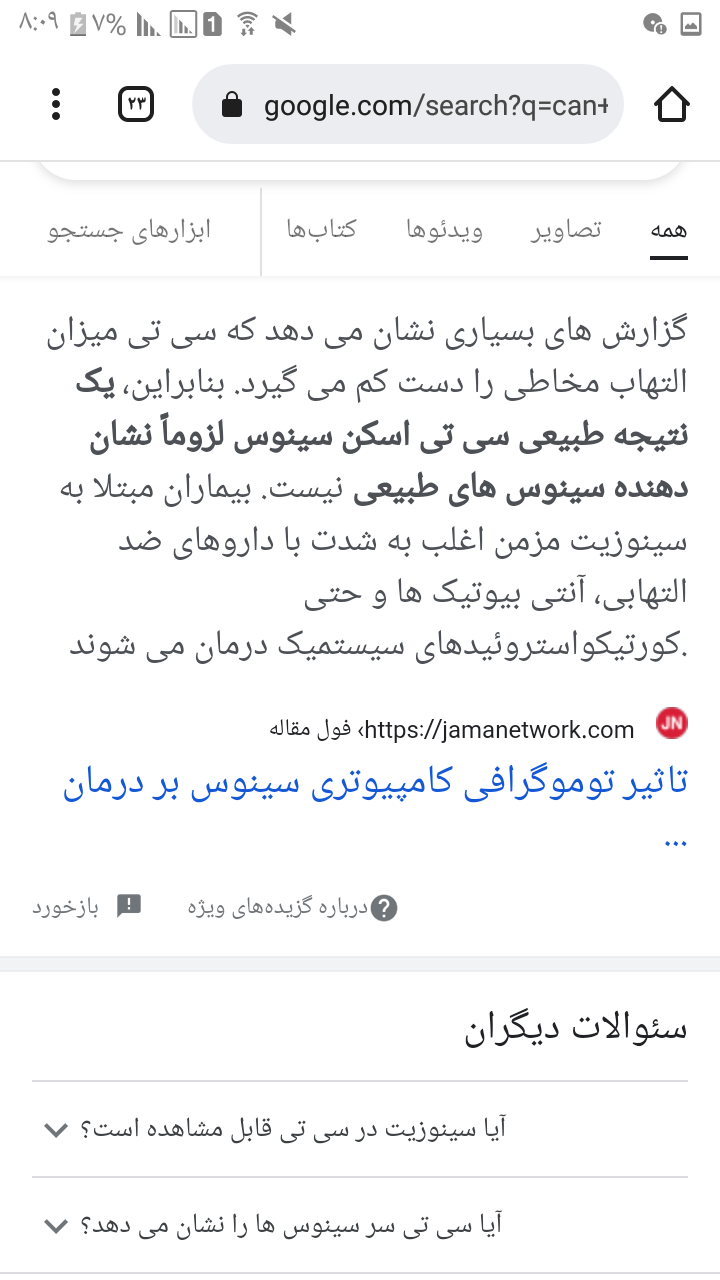Switch to the تصاویر tab
Image resolution: width=720 pixels, height=1280 pixels.
click(x=566, y=231)
